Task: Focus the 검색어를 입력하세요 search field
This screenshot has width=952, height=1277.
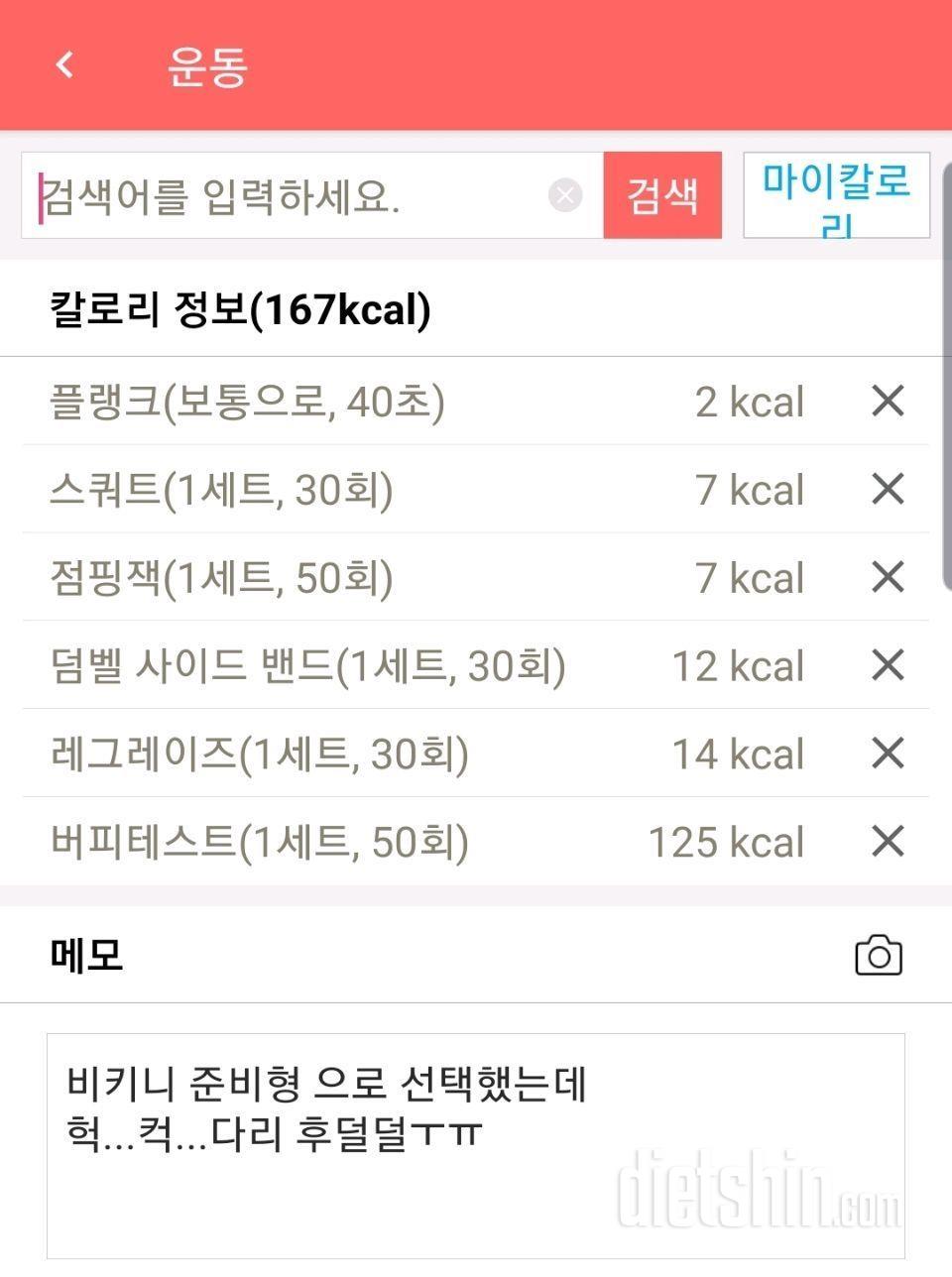Action: (x=288, y=195)
